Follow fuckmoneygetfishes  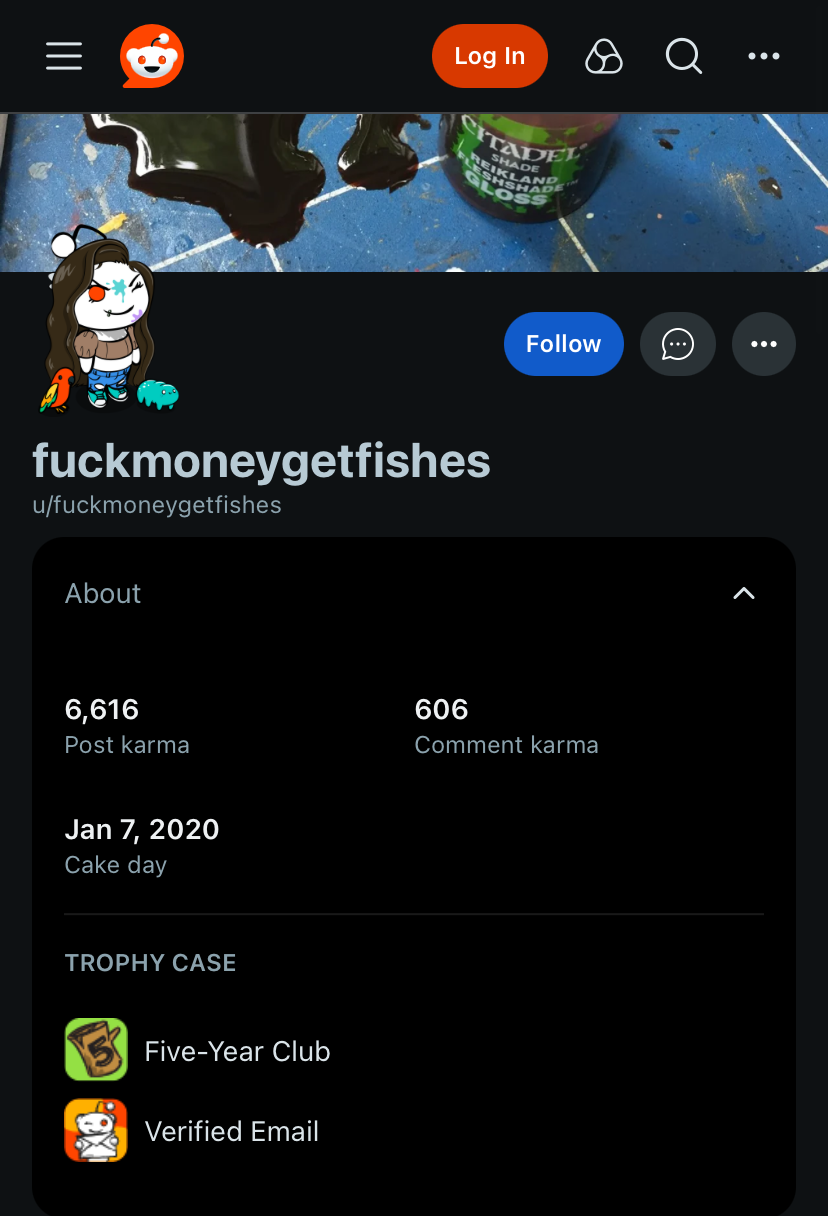[x=563, y=344]
